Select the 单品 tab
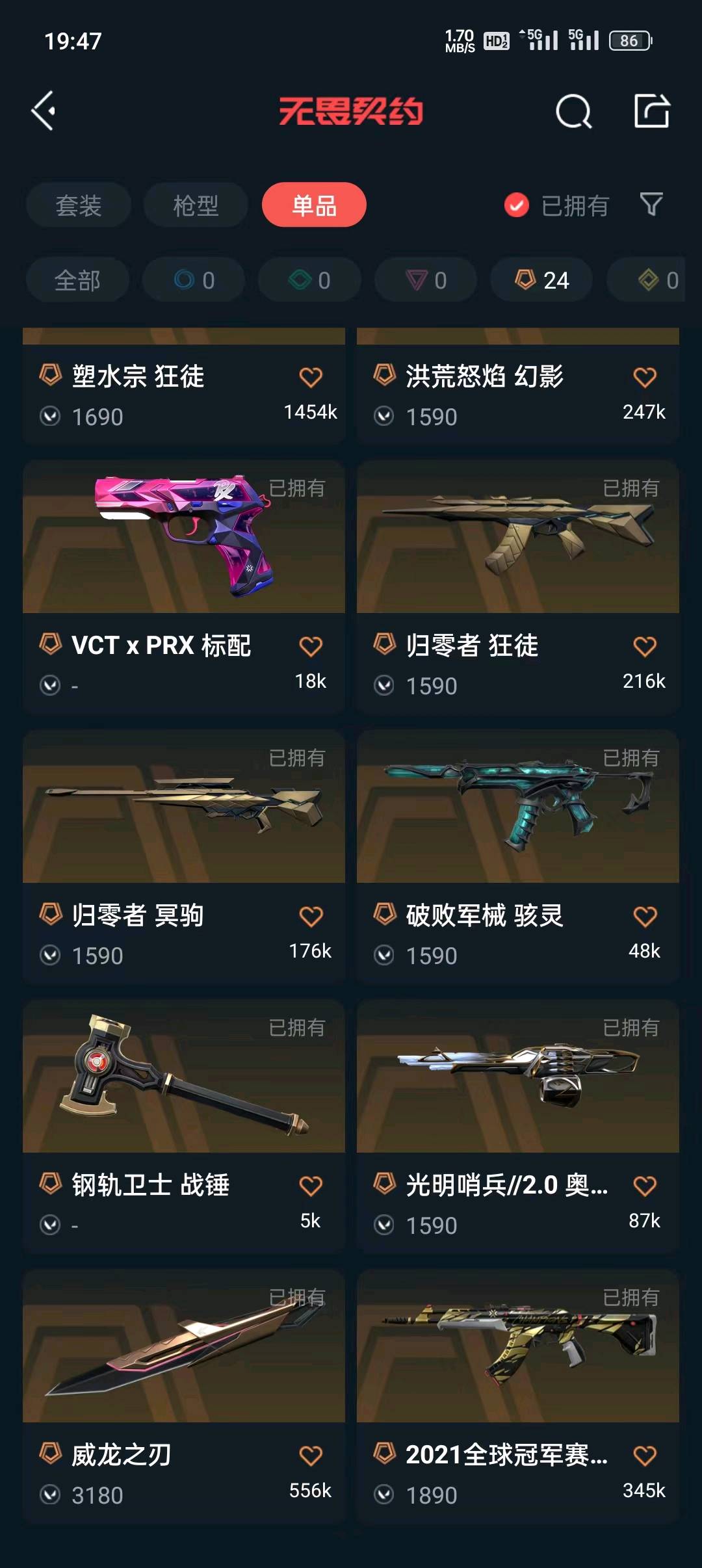702x1568 pixels. pos(314,205)
